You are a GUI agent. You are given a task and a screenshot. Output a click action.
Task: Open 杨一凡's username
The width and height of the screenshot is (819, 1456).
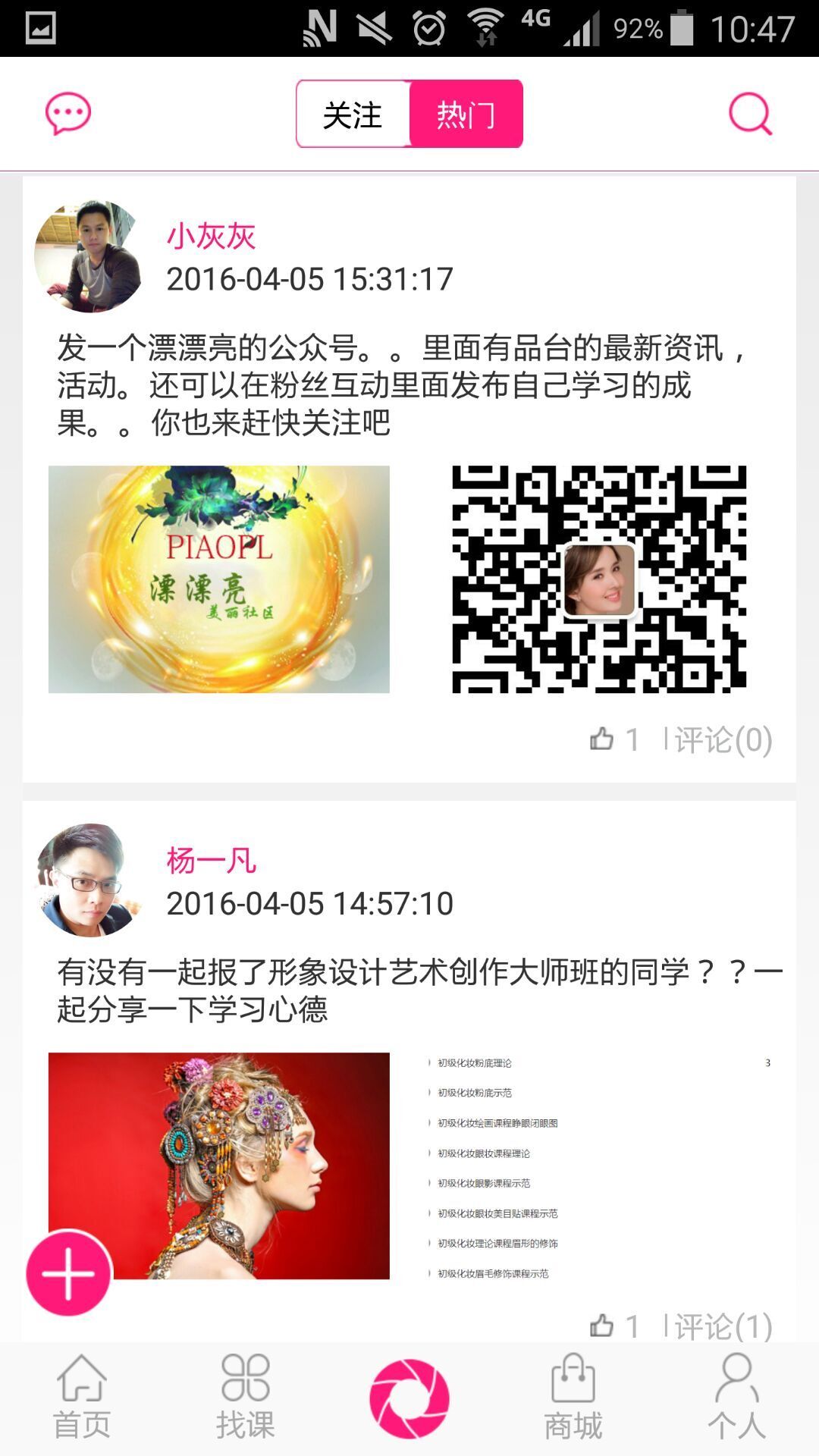(210, 859)
